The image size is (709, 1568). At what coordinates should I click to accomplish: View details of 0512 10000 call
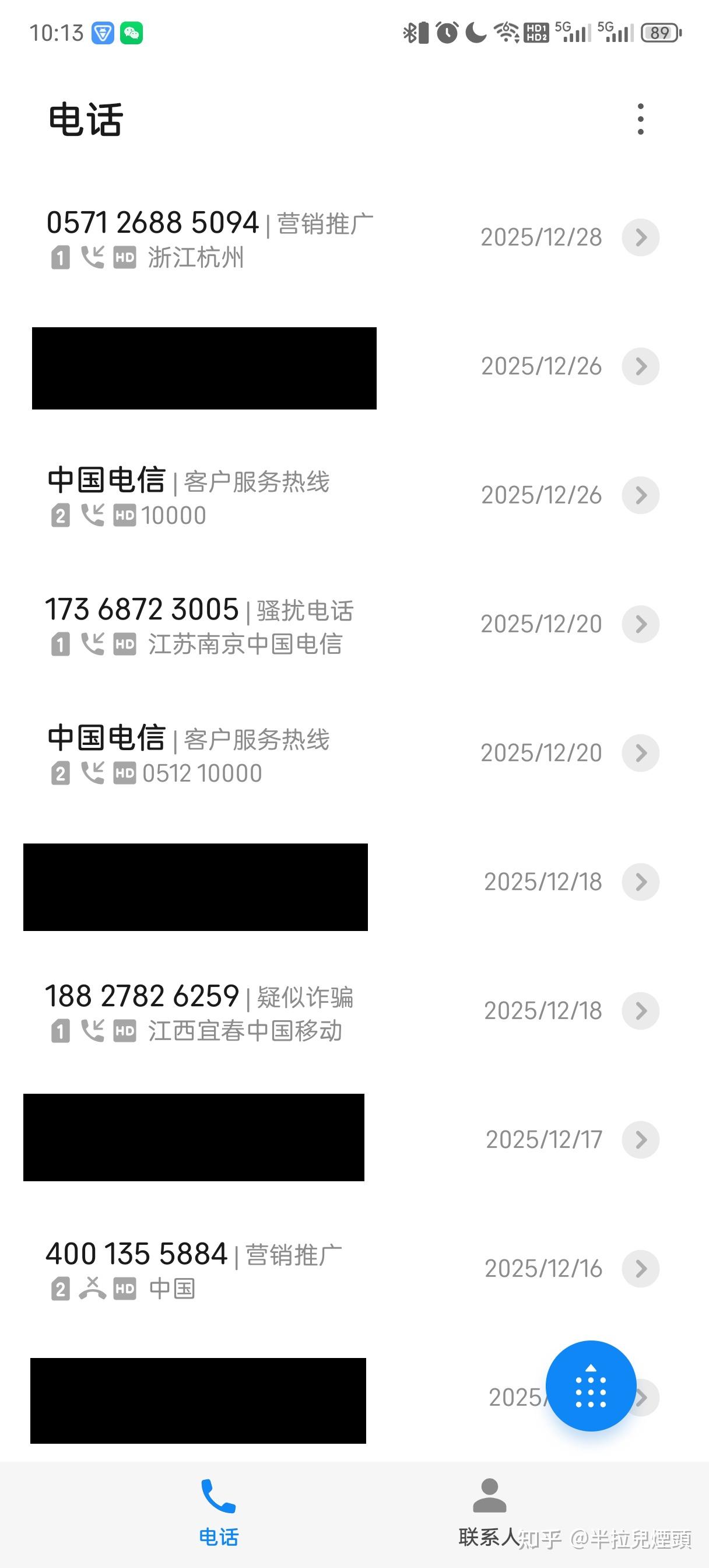pyautogui.click(x=640, y=754)
